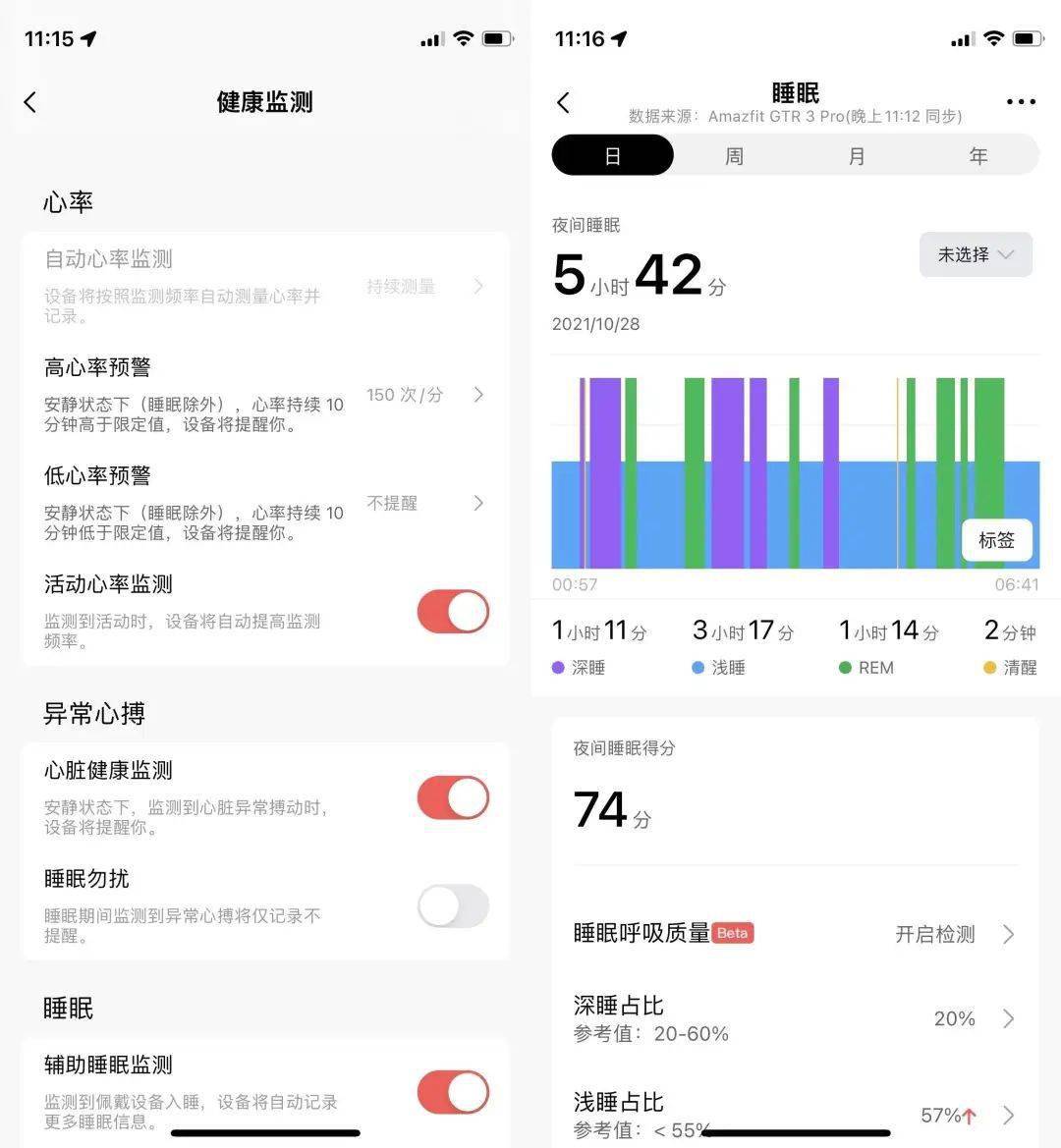1061x1148 pixels.
Task: Tap the purple 深睡 color dot
Action: point(560,667)
